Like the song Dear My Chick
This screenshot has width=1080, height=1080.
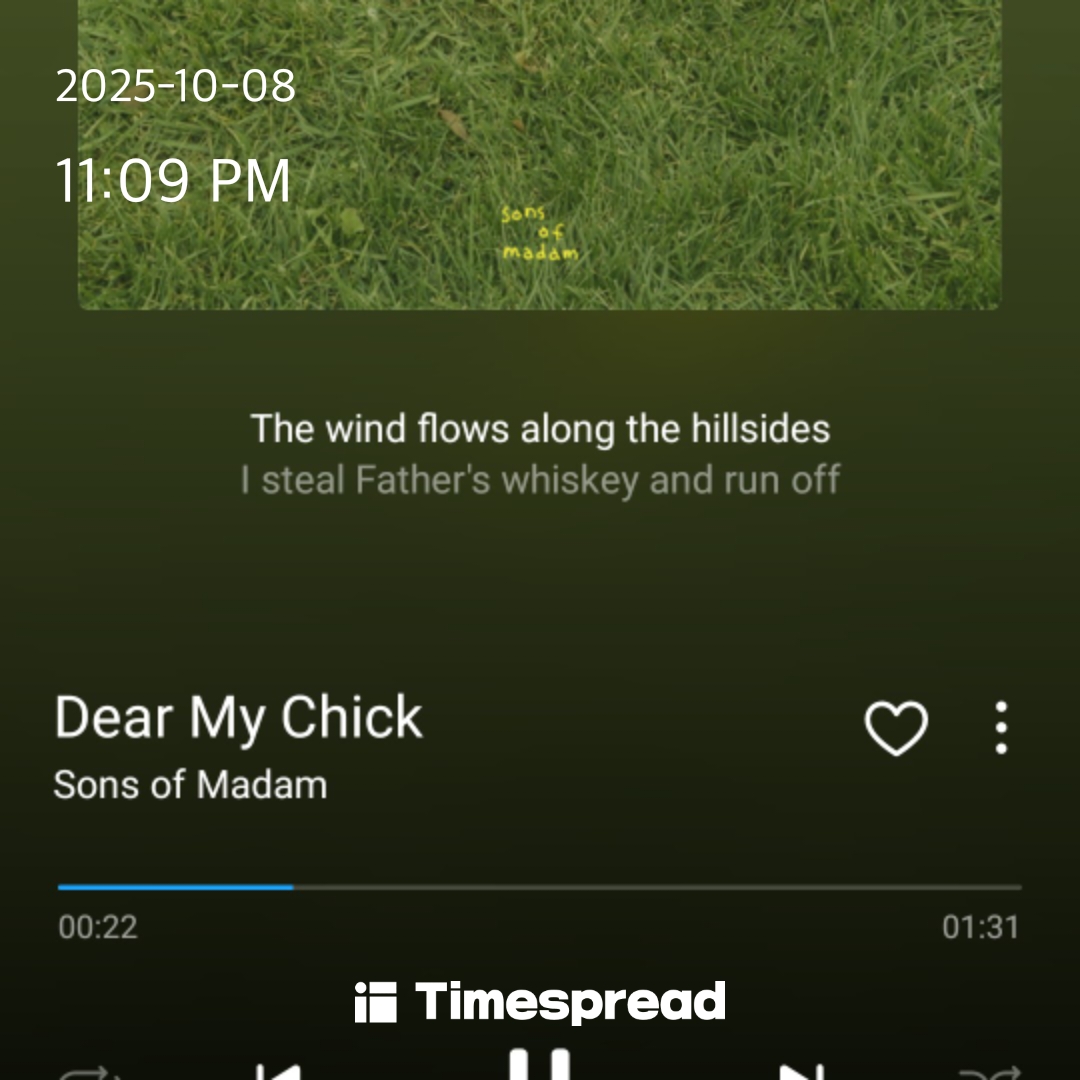pos(896,727)
